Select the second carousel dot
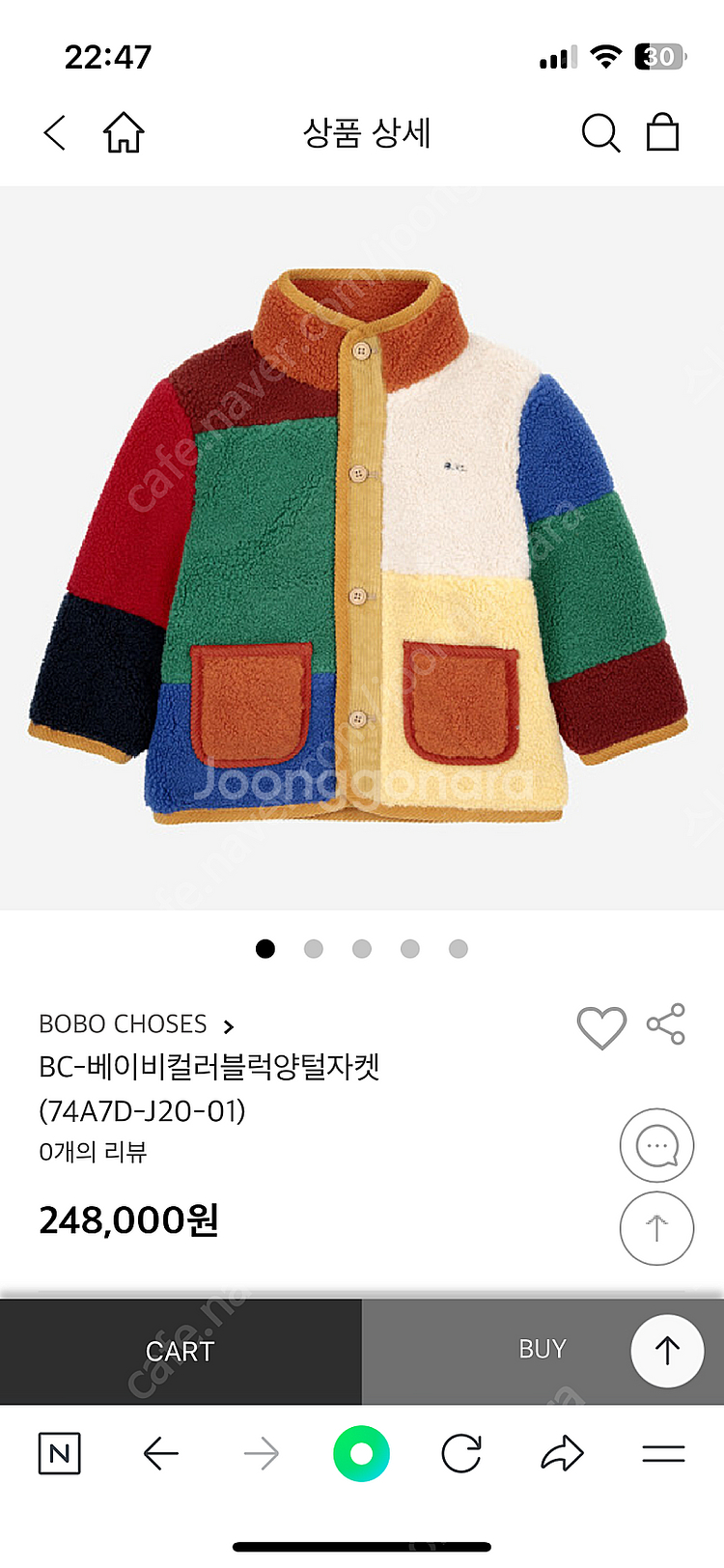724x1568 pixels. pyautogui.click(x=314, y=949)
